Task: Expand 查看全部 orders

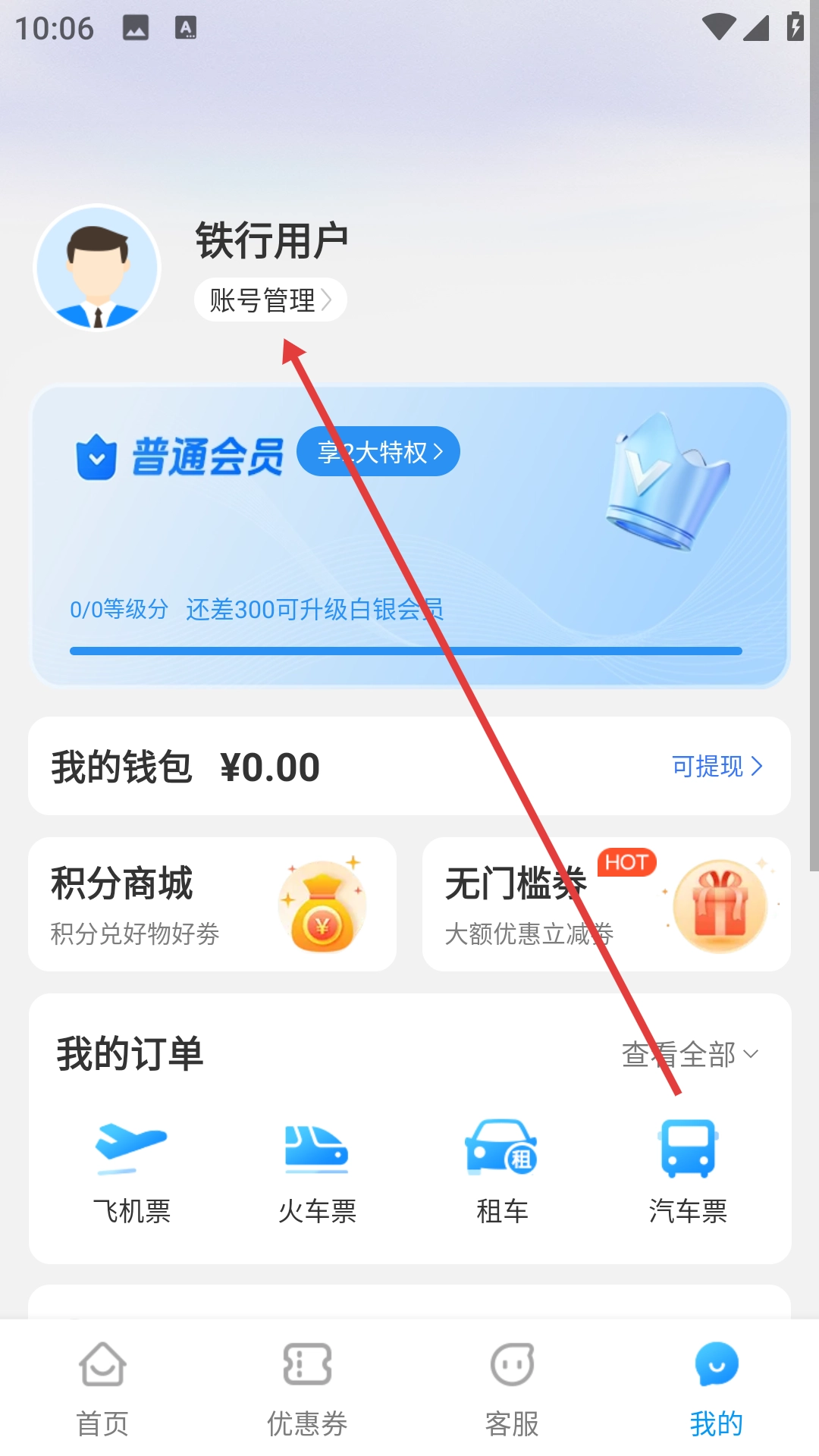Action: [x=689, y=1054]
